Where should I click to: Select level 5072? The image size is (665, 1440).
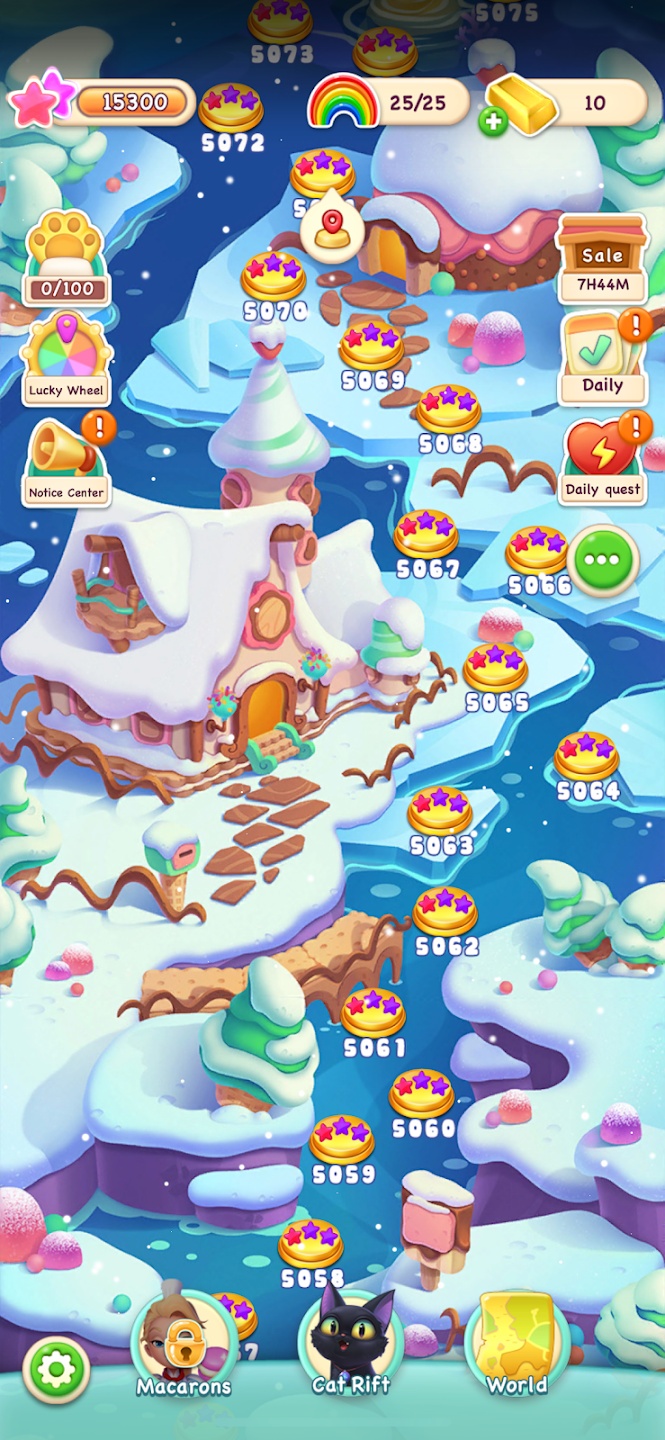[231, 107]
